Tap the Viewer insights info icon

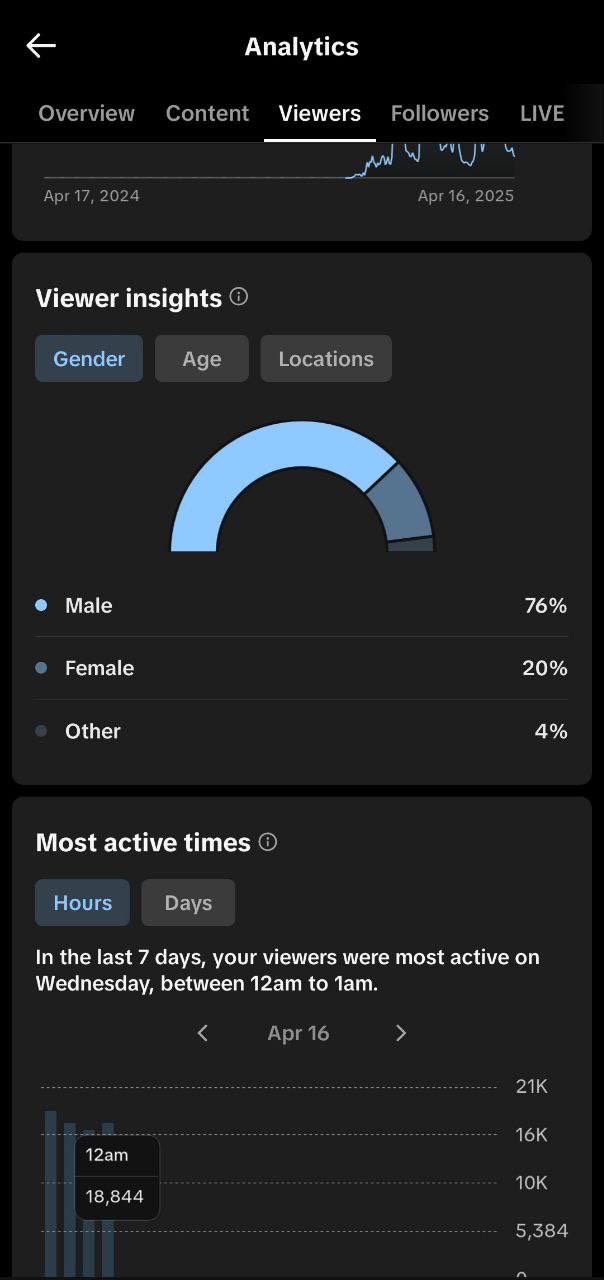(x=239, y=297)
